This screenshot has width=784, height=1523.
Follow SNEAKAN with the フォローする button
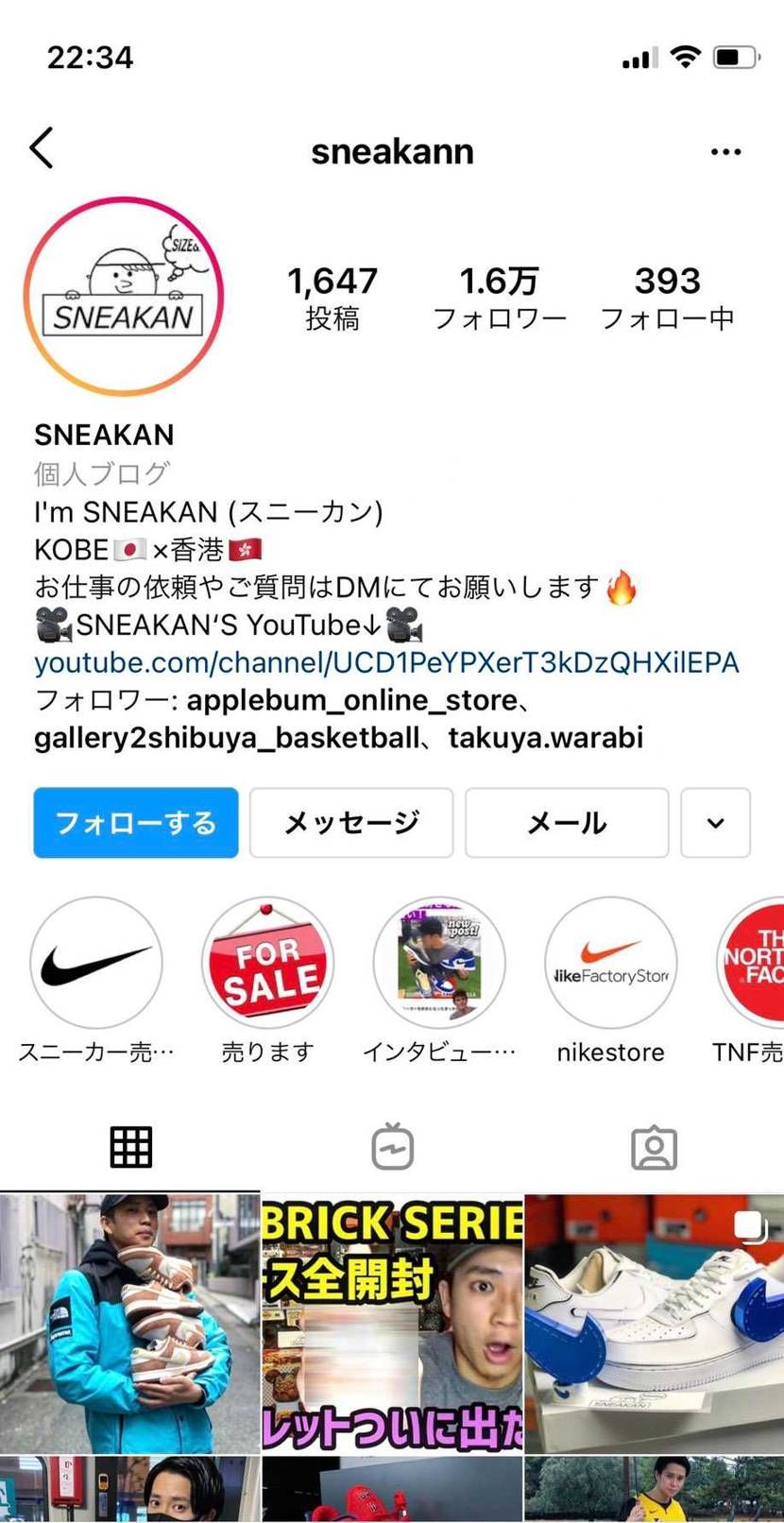point(135,822)
